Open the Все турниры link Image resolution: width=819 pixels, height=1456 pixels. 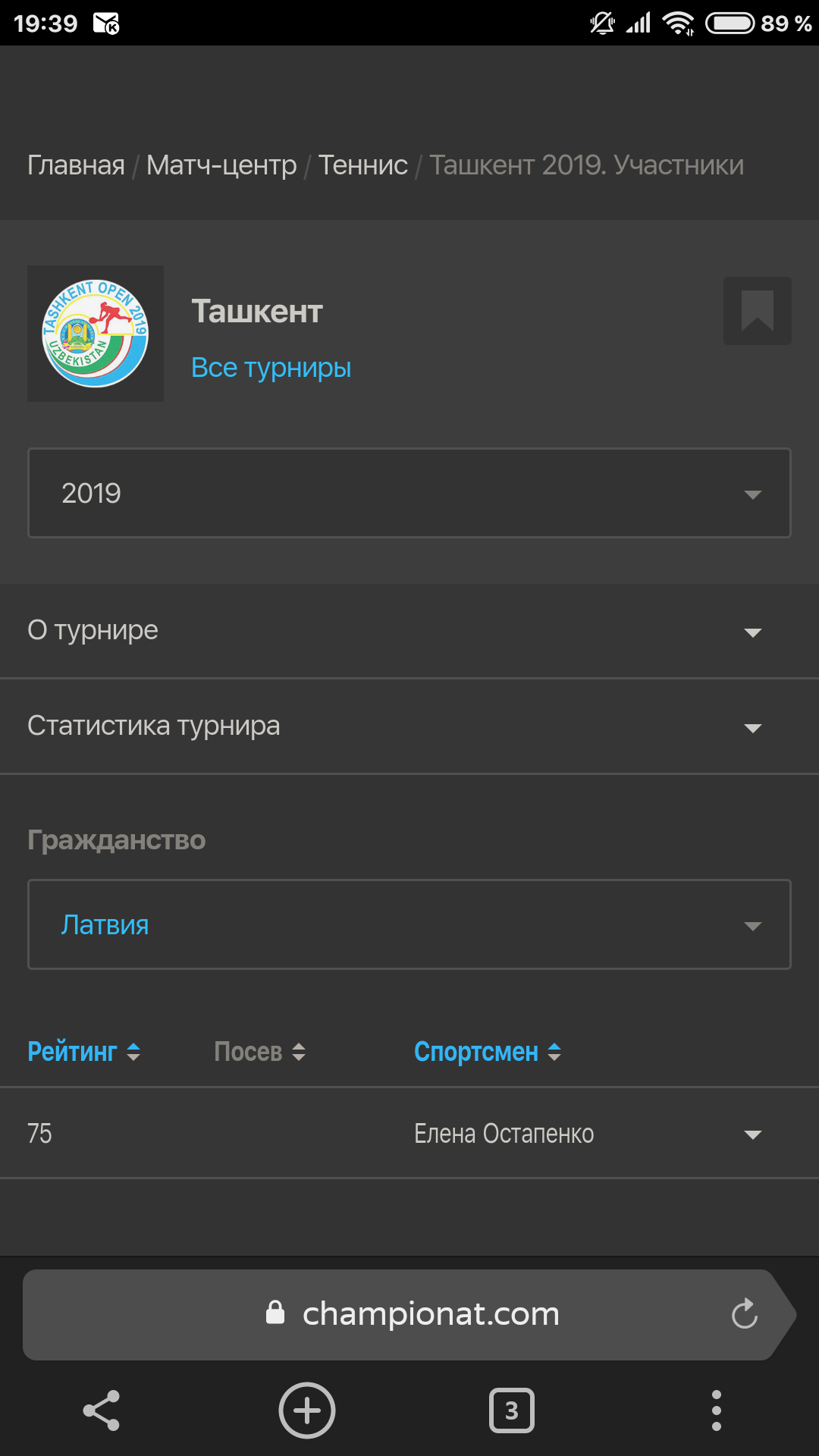[x=271, y=368]
